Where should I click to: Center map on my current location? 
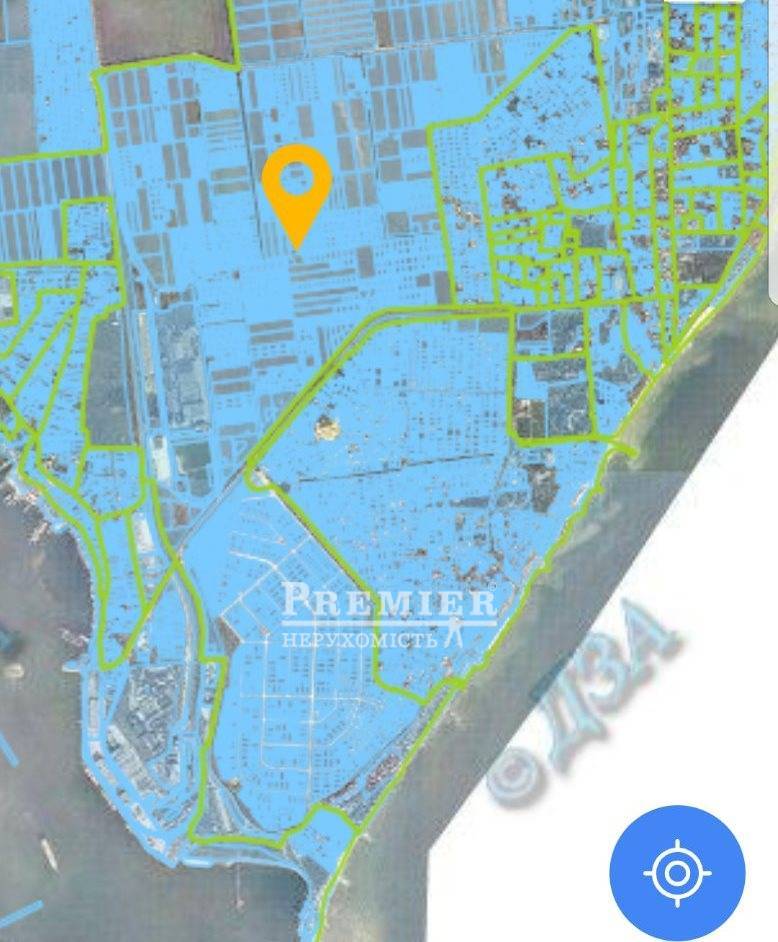[677, 873]
